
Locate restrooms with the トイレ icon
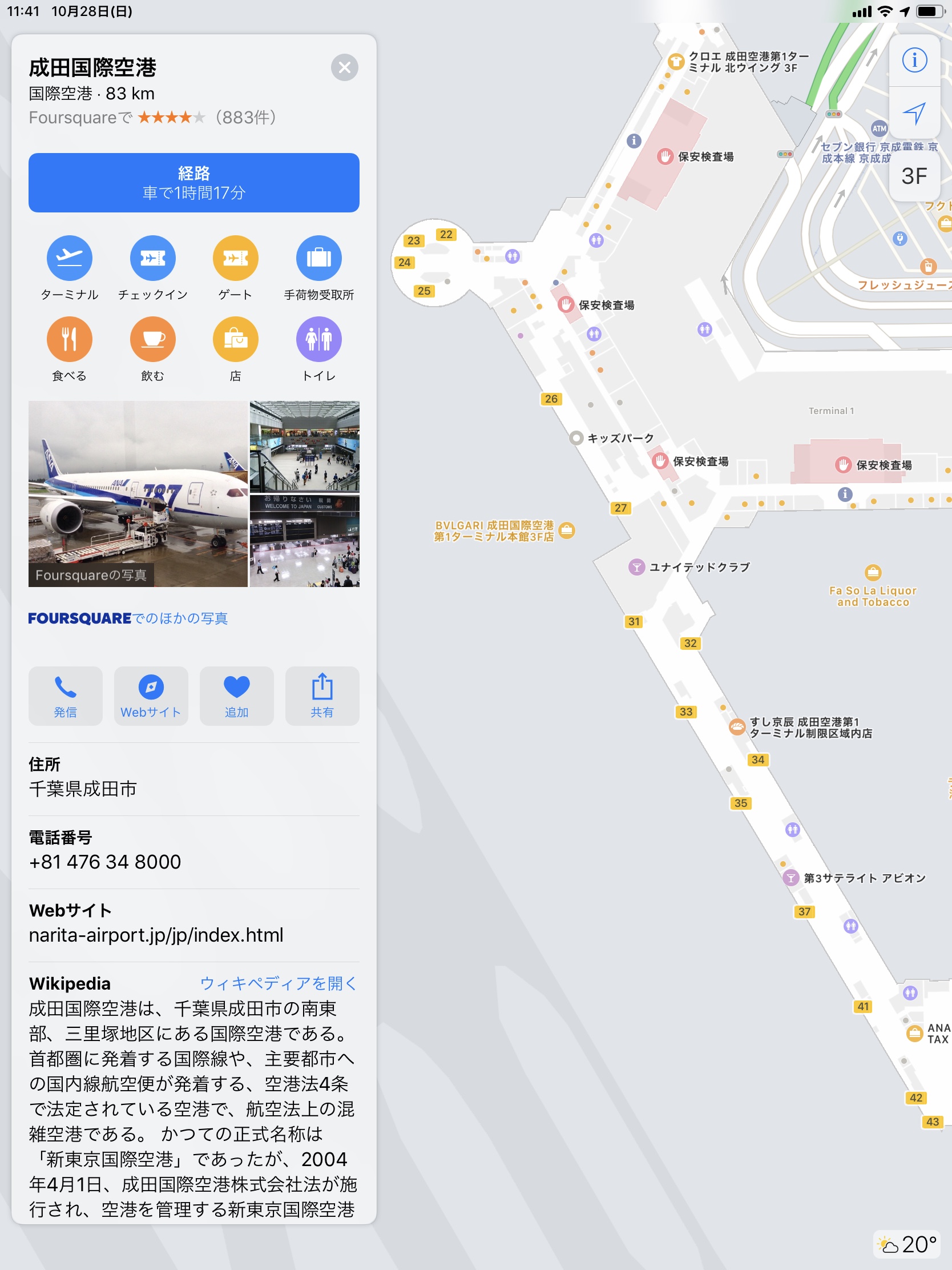click(x=319, y=340)
